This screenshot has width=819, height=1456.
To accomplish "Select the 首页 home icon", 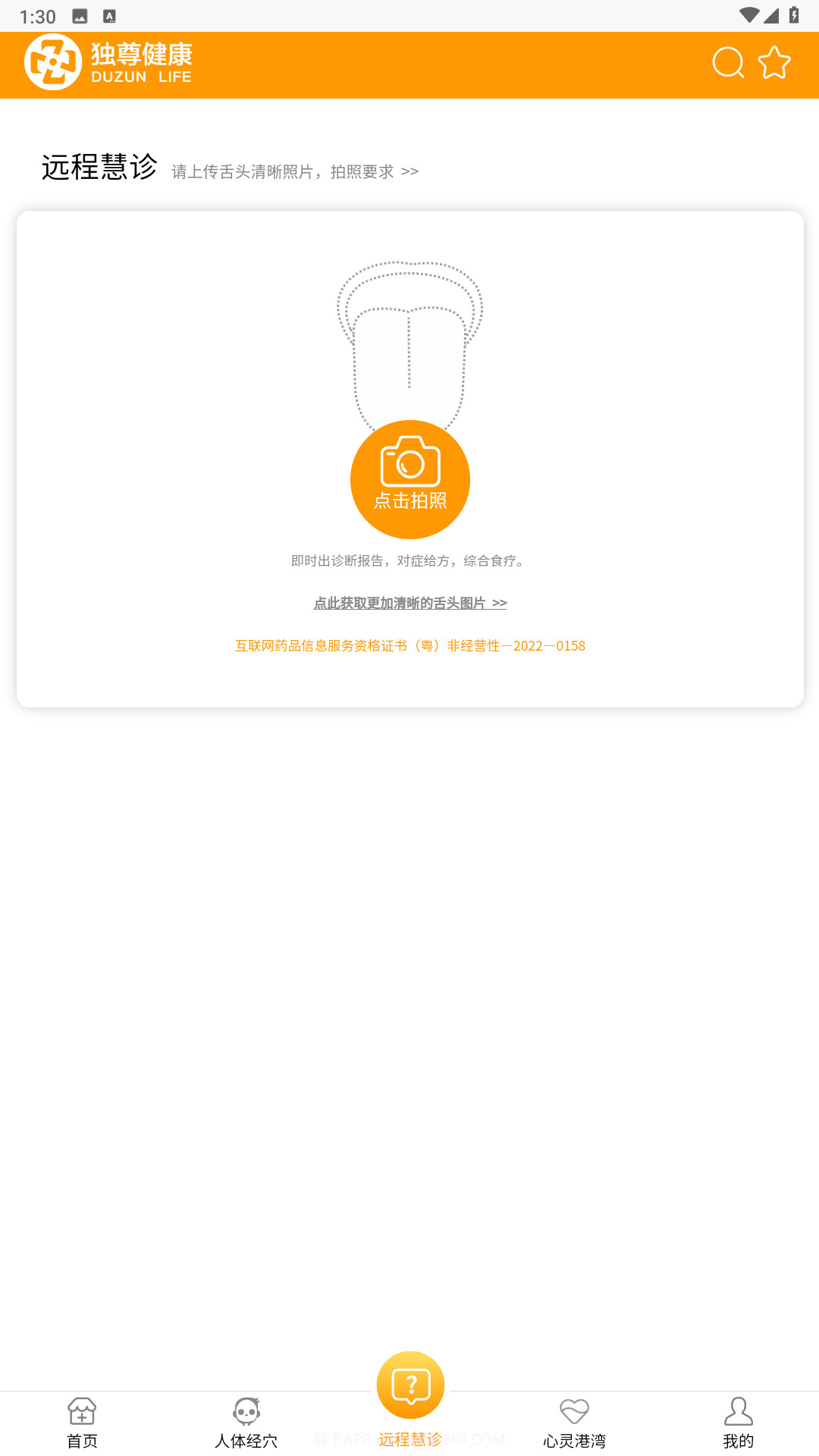I will [81, 1412].
